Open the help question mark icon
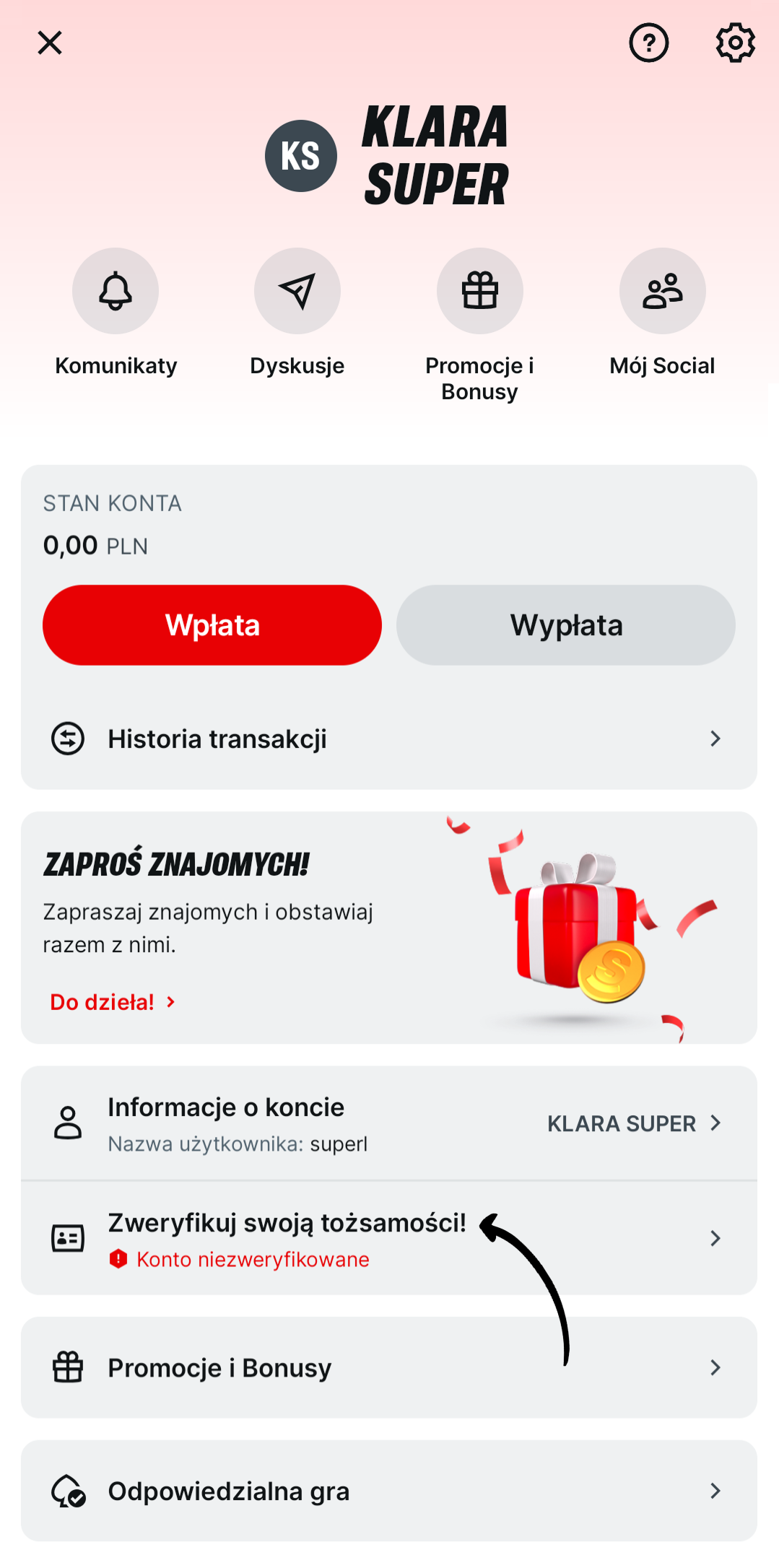The image size is (779, 1568). coord(648,43)
